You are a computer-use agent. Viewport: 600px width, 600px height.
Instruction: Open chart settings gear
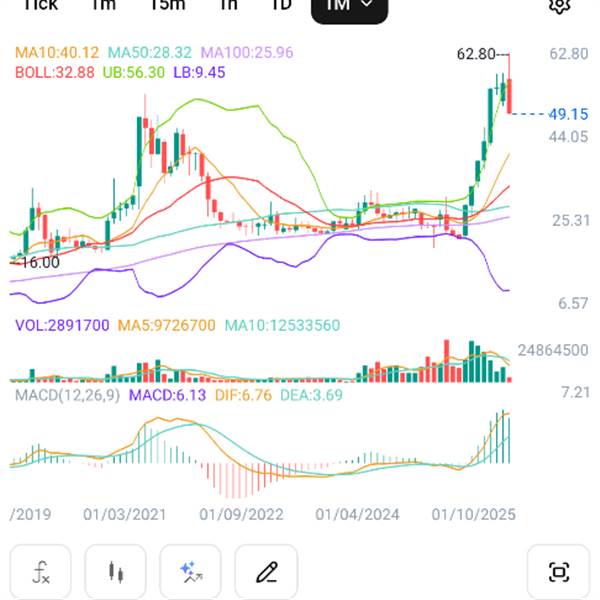coord(559,5)
